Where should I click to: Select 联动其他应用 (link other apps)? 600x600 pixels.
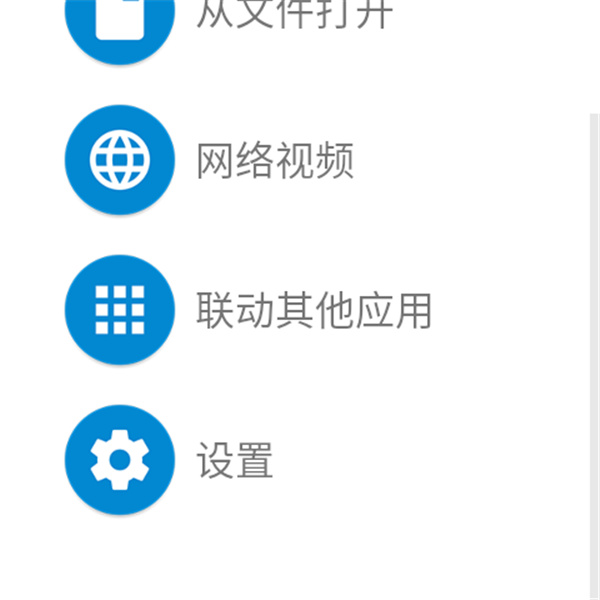[x=313, y=311]
